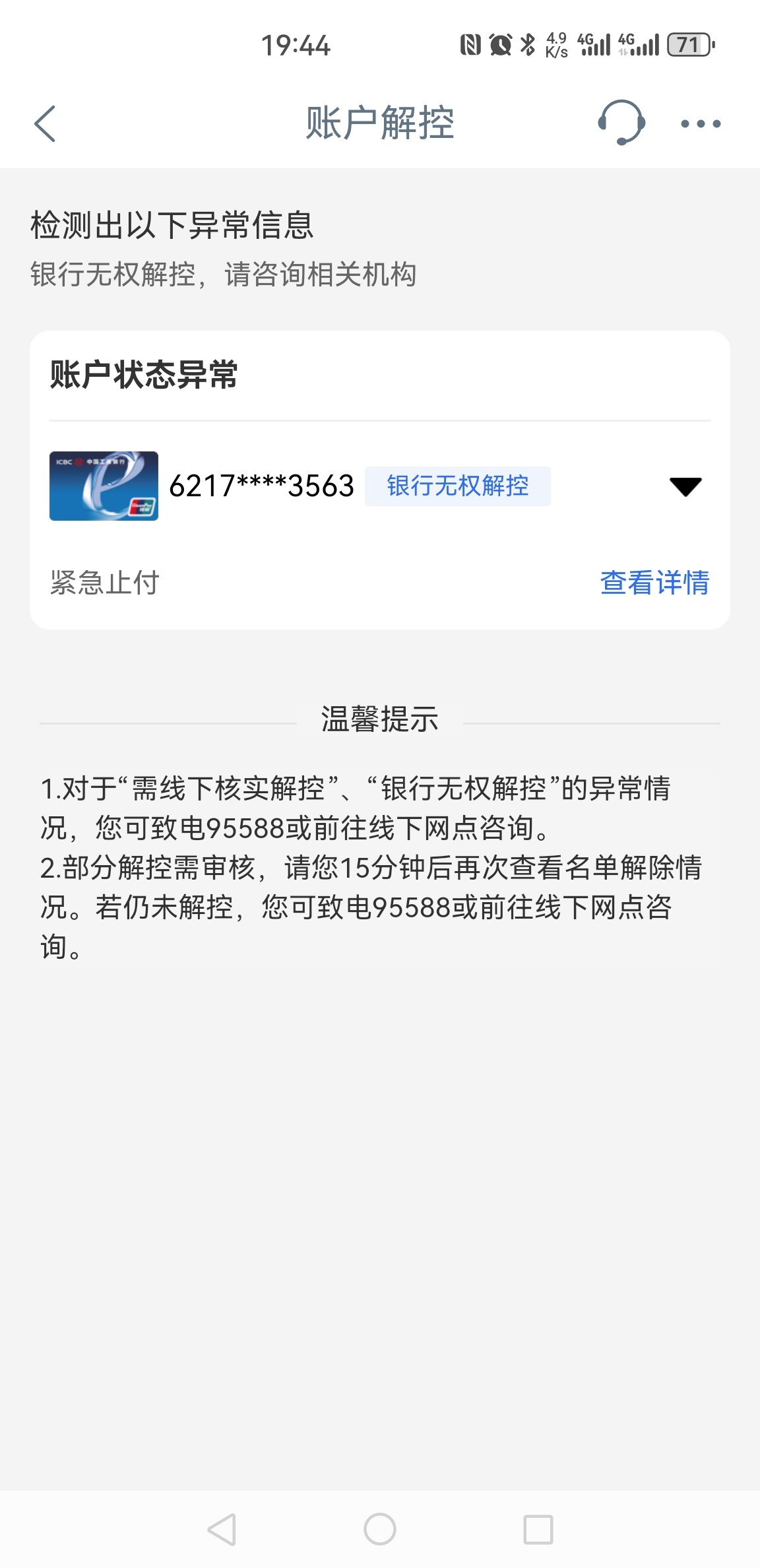Viewport: 760px width, 1568px height.
Task: Open the 查看详情 link
Action: tap(654, 583)
